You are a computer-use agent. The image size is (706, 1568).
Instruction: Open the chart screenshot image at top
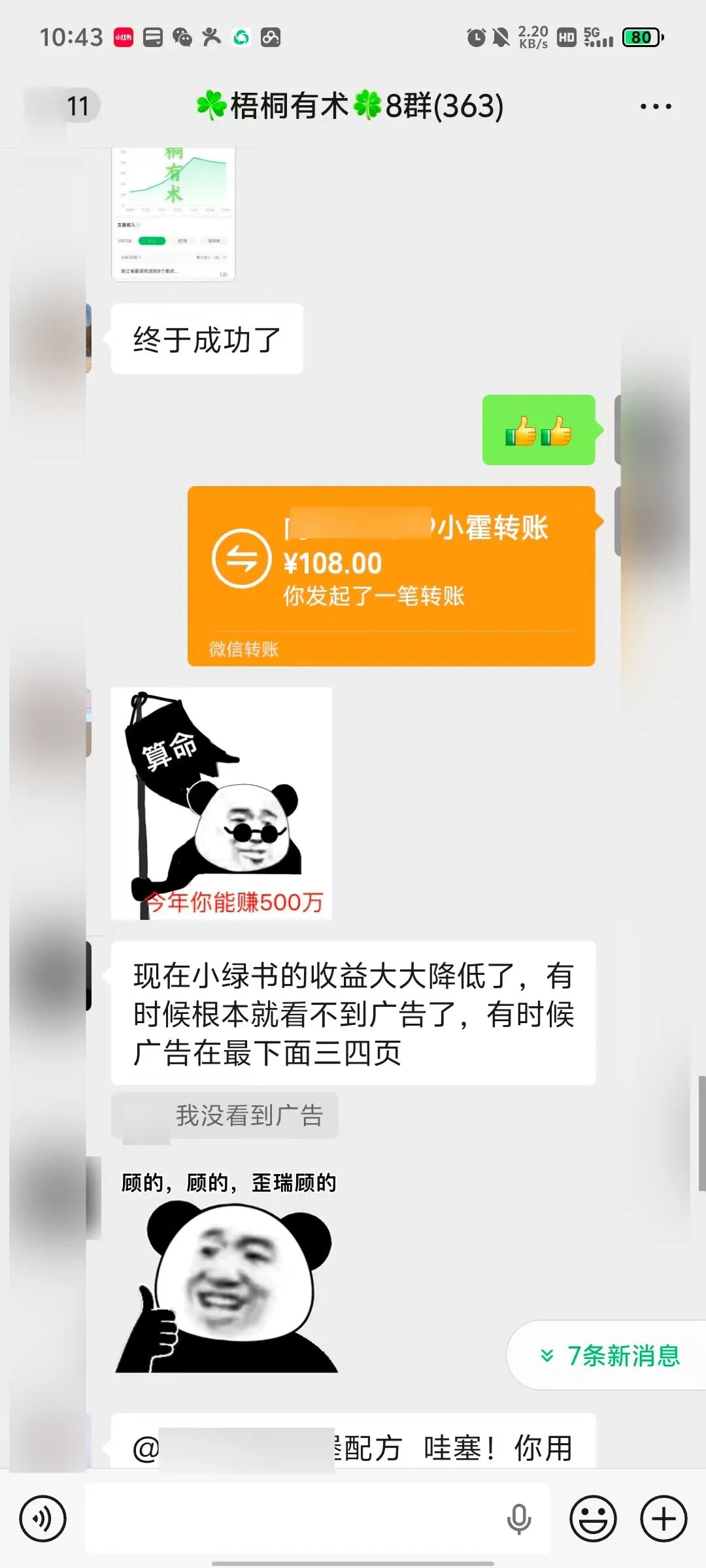coord(173,214)
